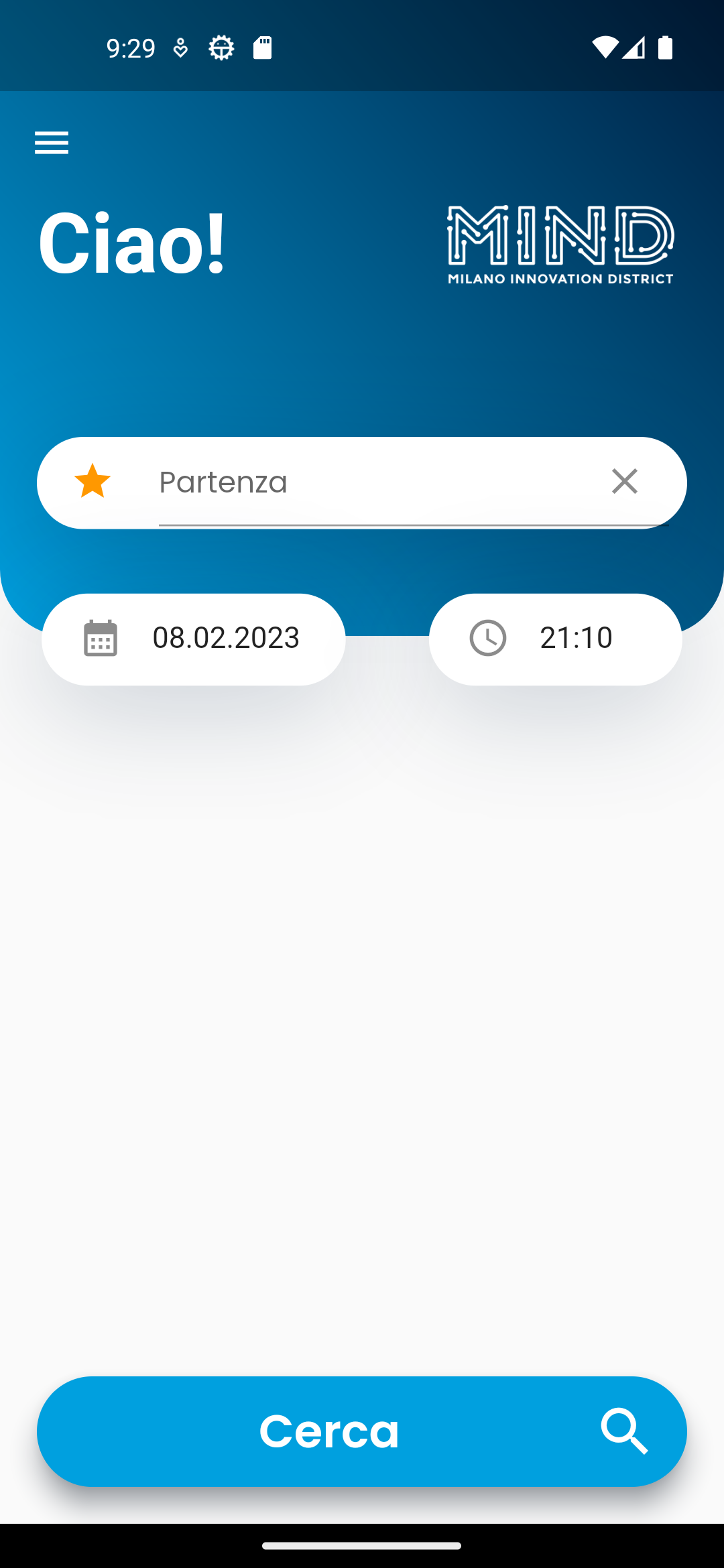
Task: Change the date 08.02.2023
Action: (x=194, y=639)
